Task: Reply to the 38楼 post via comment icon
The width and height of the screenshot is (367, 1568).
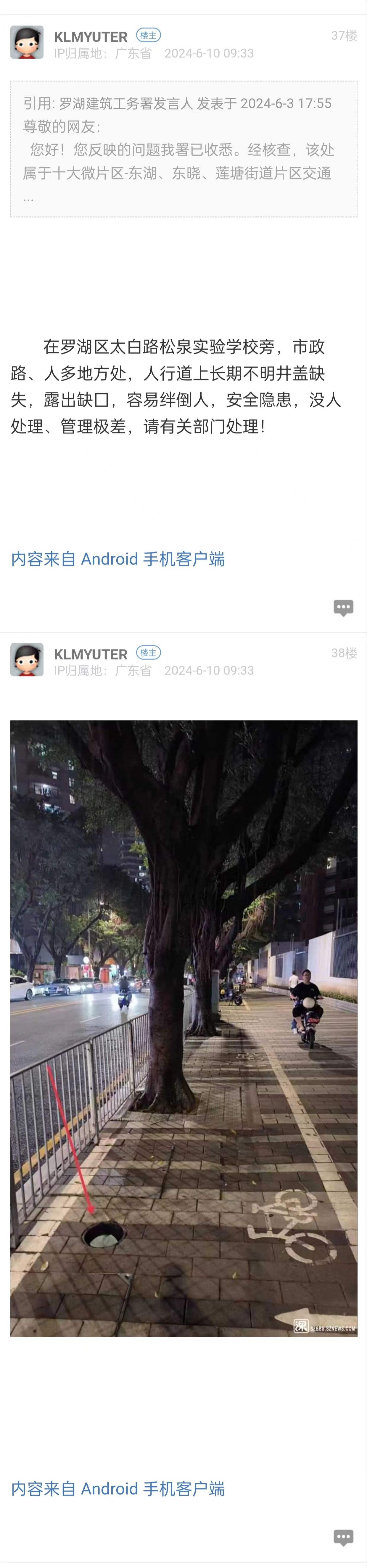Action: click(x=343, y=1538)
